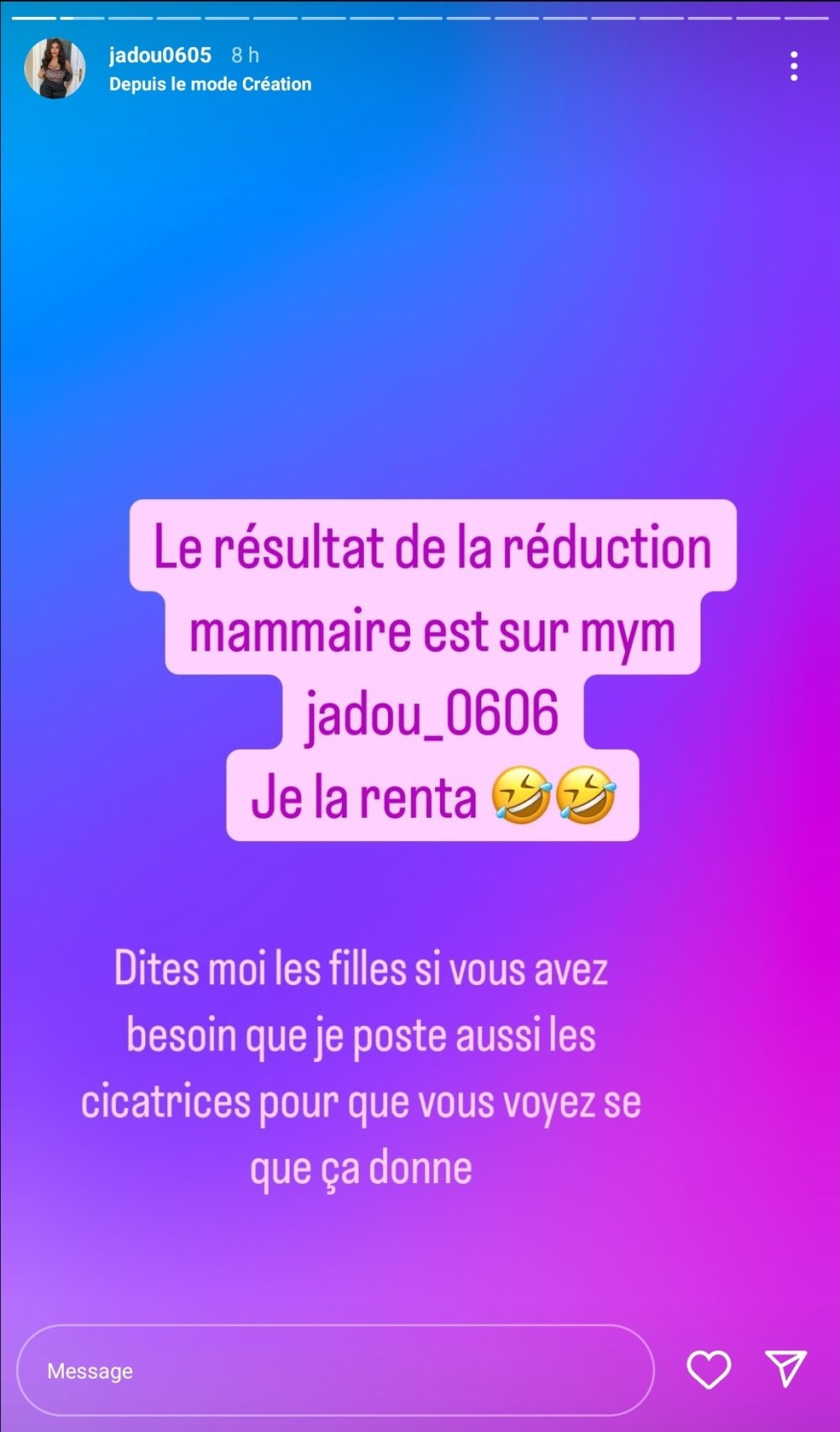Tap the Message reply field
Screen dimensions: 840x1432
click(x=336, y=1371)
